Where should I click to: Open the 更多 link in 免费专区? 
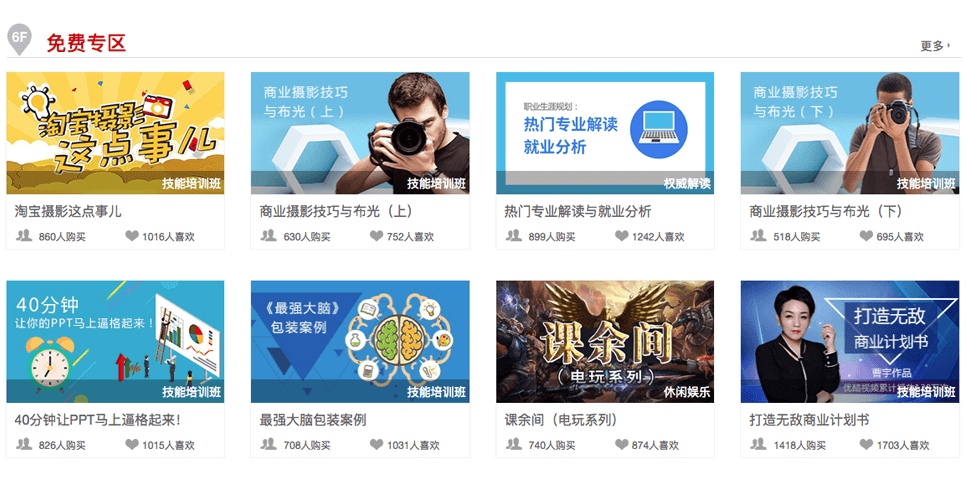pyautogui.click(x=934, y=46)
